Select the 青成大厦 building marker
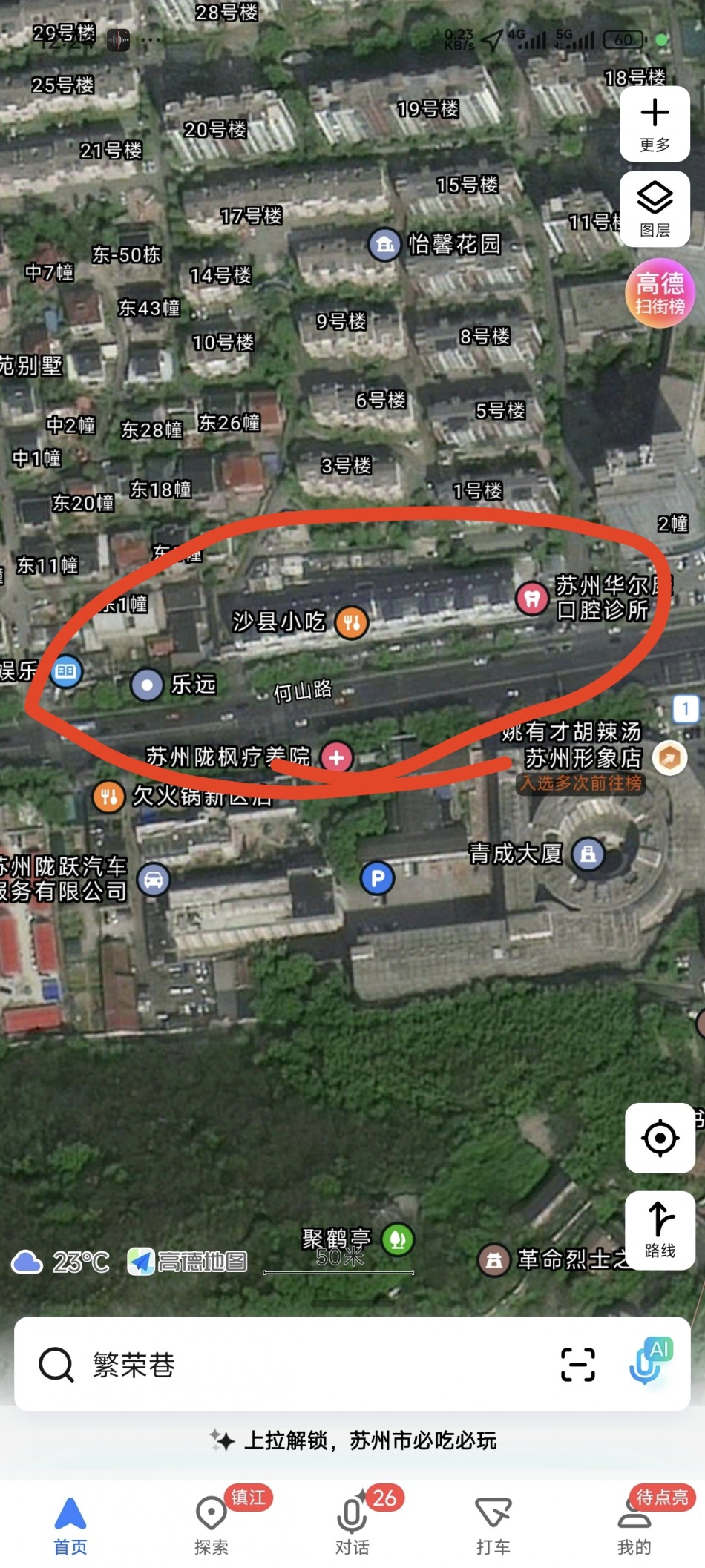Viewport: 705px width, 1568px height. [x=588, y=854]
